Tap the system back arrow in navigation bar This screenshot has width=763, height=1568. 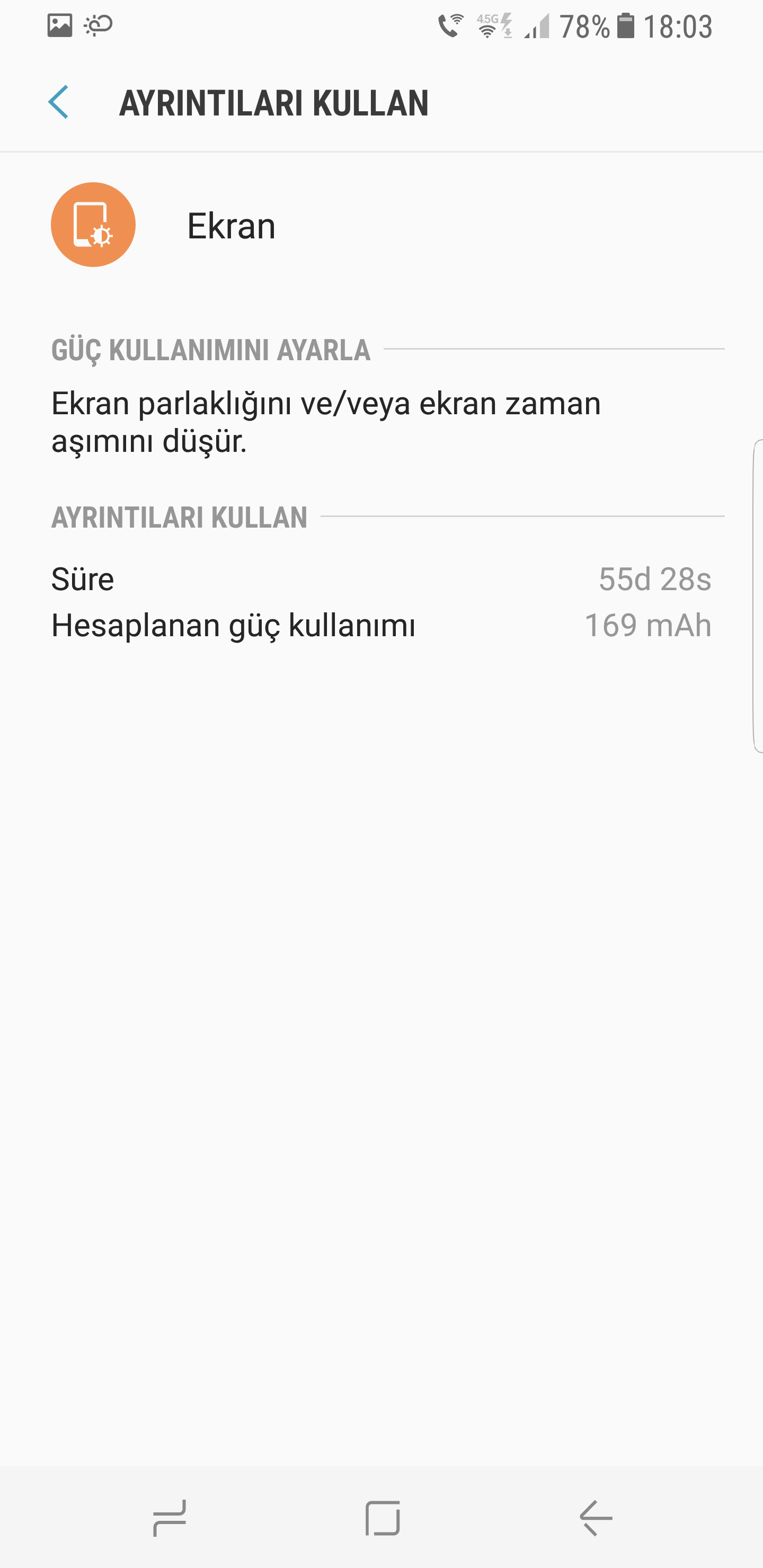[x=596, y=1518]
